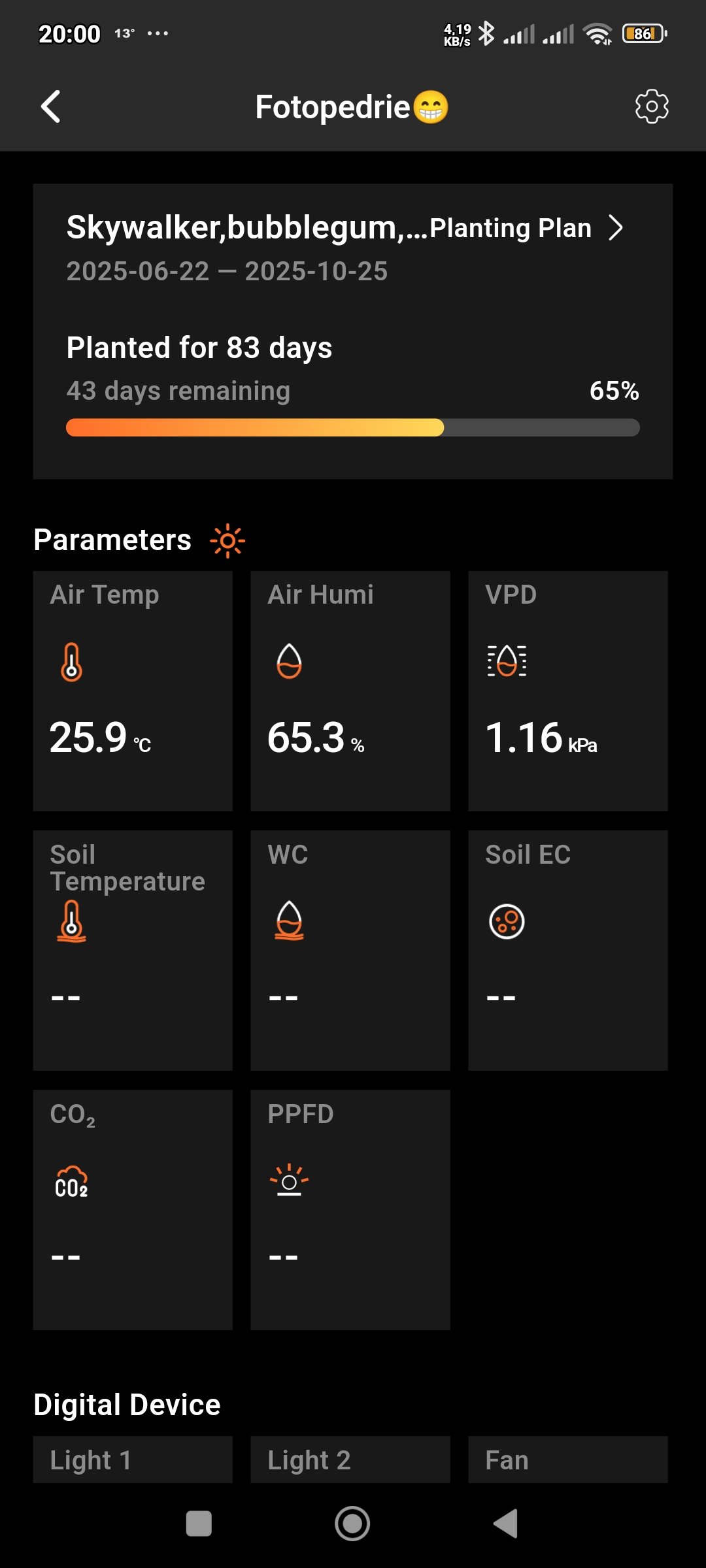
Task: Open the settings gear icon
Action: tap(652, 106)
